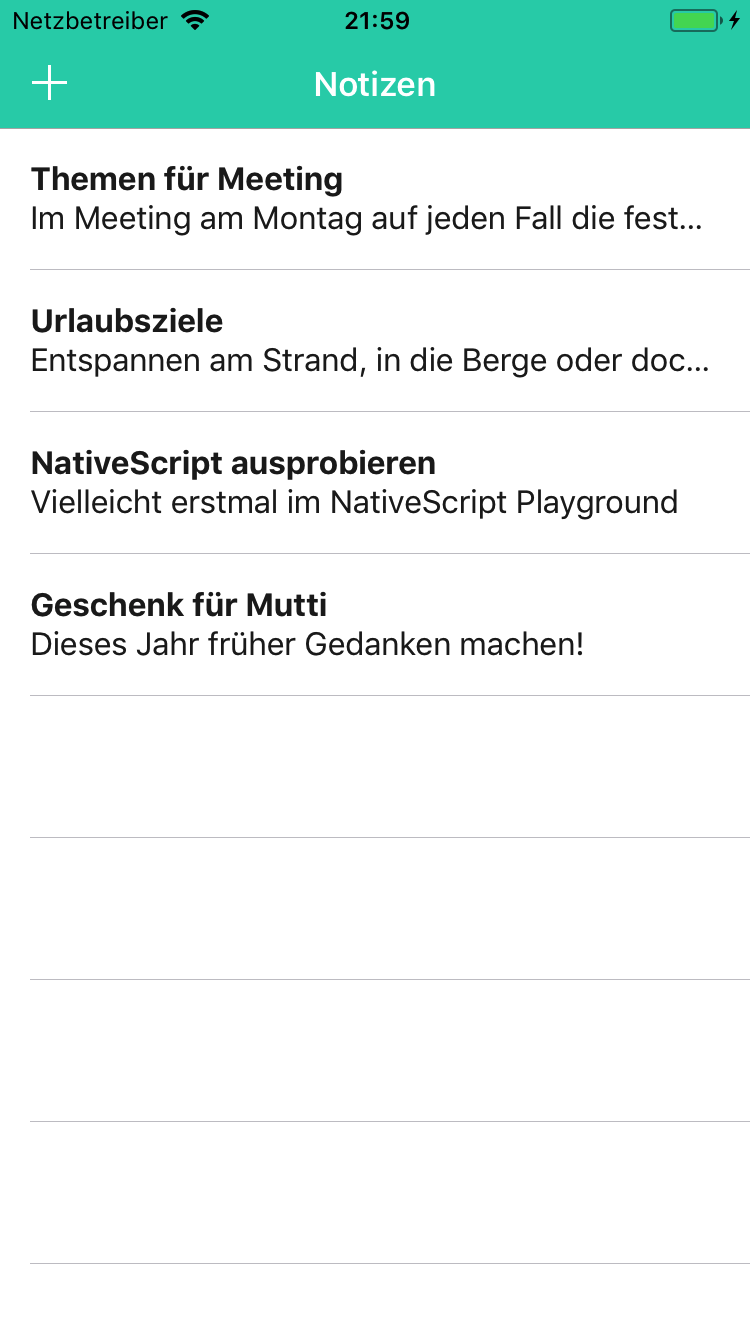
Task: Click the Wi-Fi icon in the status bar
Action: tap(191, 19)
